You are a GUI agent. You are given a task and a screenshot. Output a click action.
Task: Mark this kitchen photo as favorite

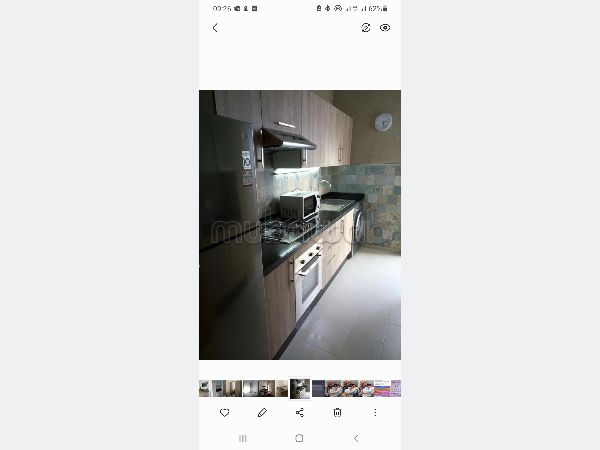tap(224, 412)
